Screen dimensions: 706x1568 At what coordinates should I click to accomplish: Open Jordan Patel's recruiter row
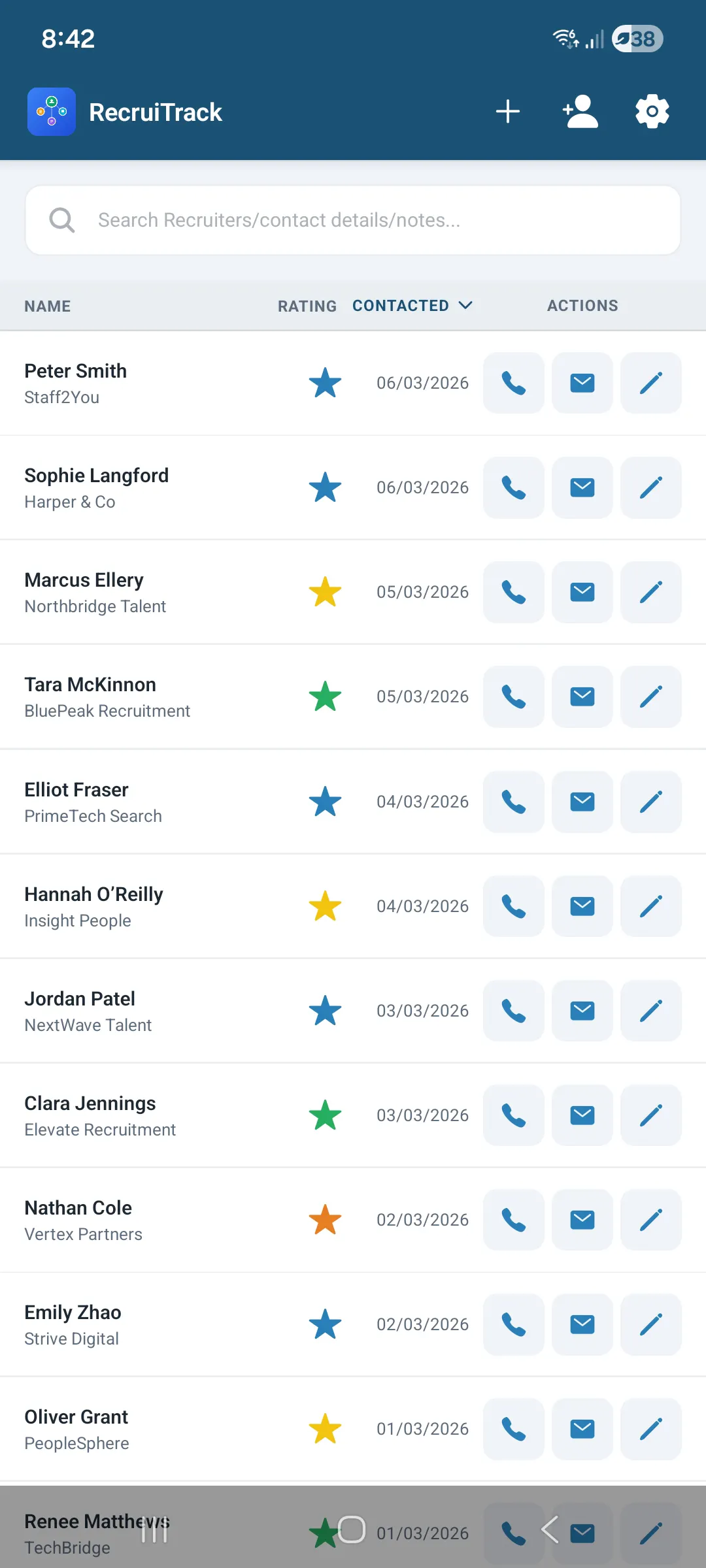(x=353, y=1011)
